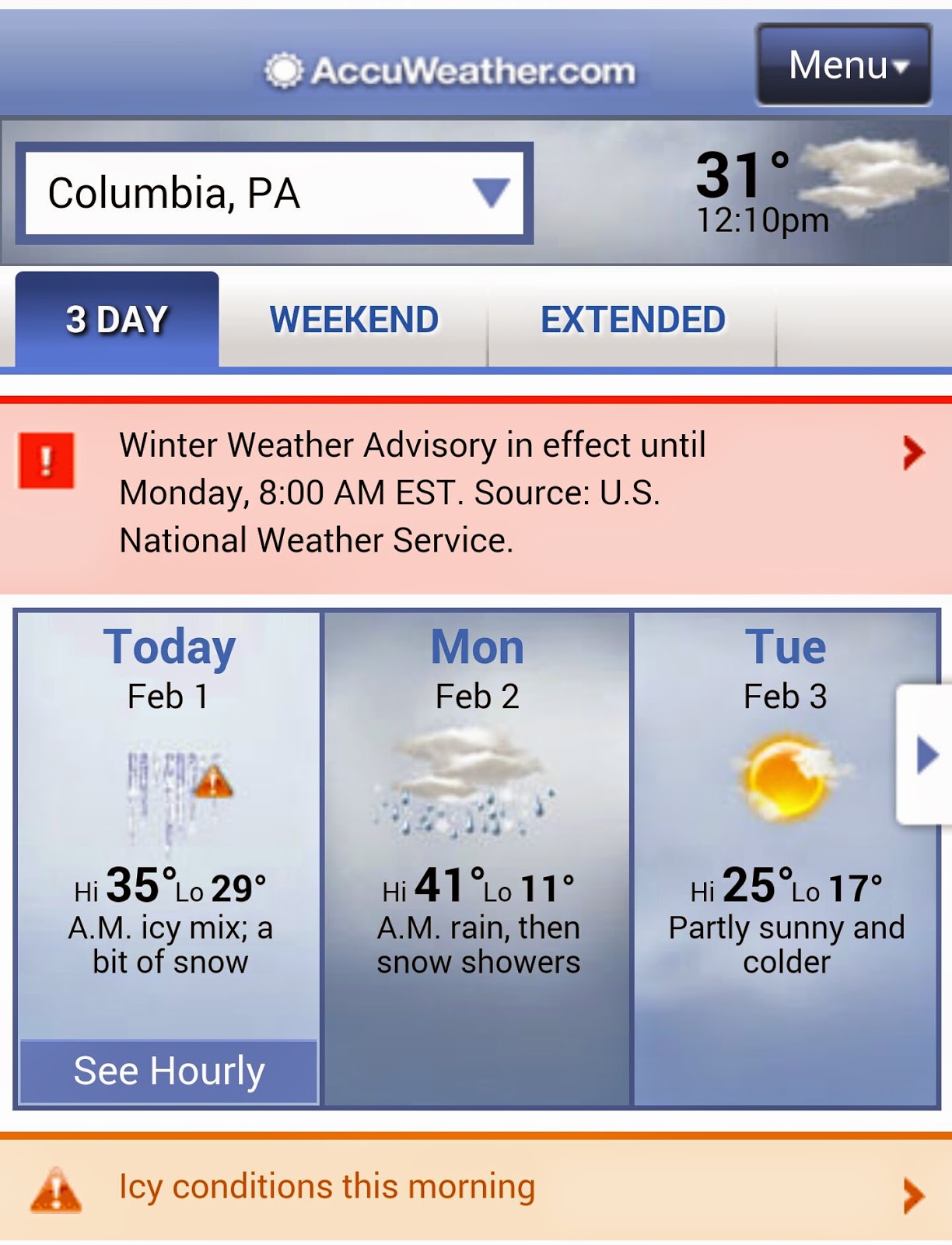The height and width of the screenshot is (1245, 952).
Task: Open Today's Feb 1 forecast card
Action: click(169, 817)
